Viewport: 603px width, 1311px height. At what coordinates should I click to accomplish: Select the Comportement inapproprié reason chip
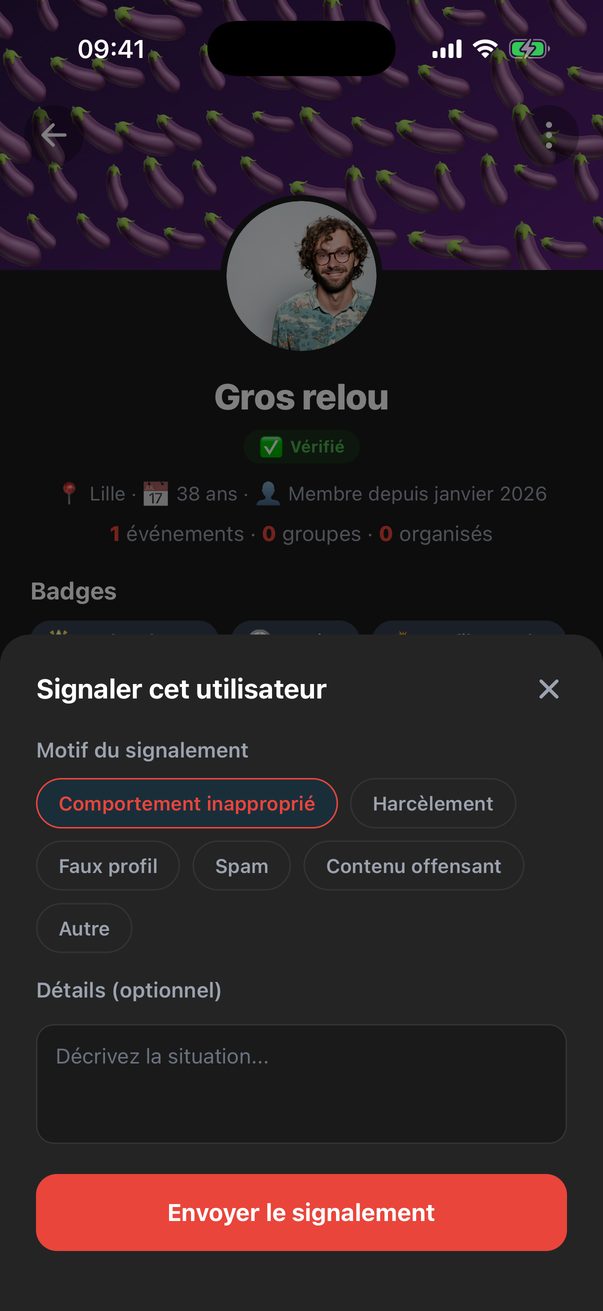click(187, 803)
